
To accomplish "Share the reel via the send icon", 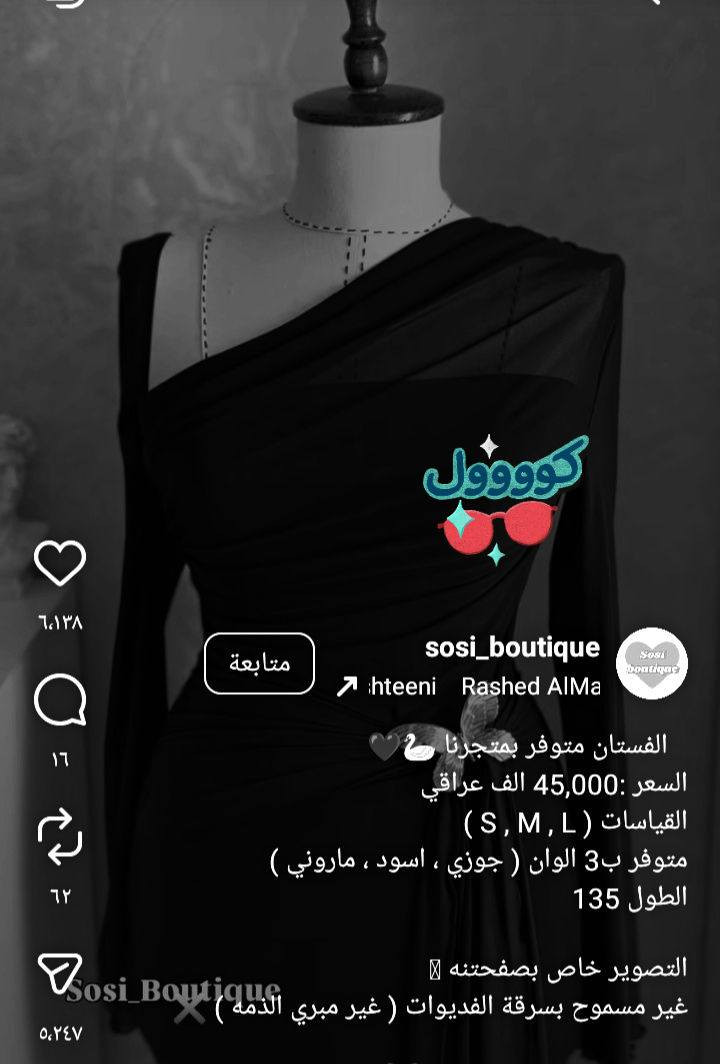I will [x=60, y=973].
